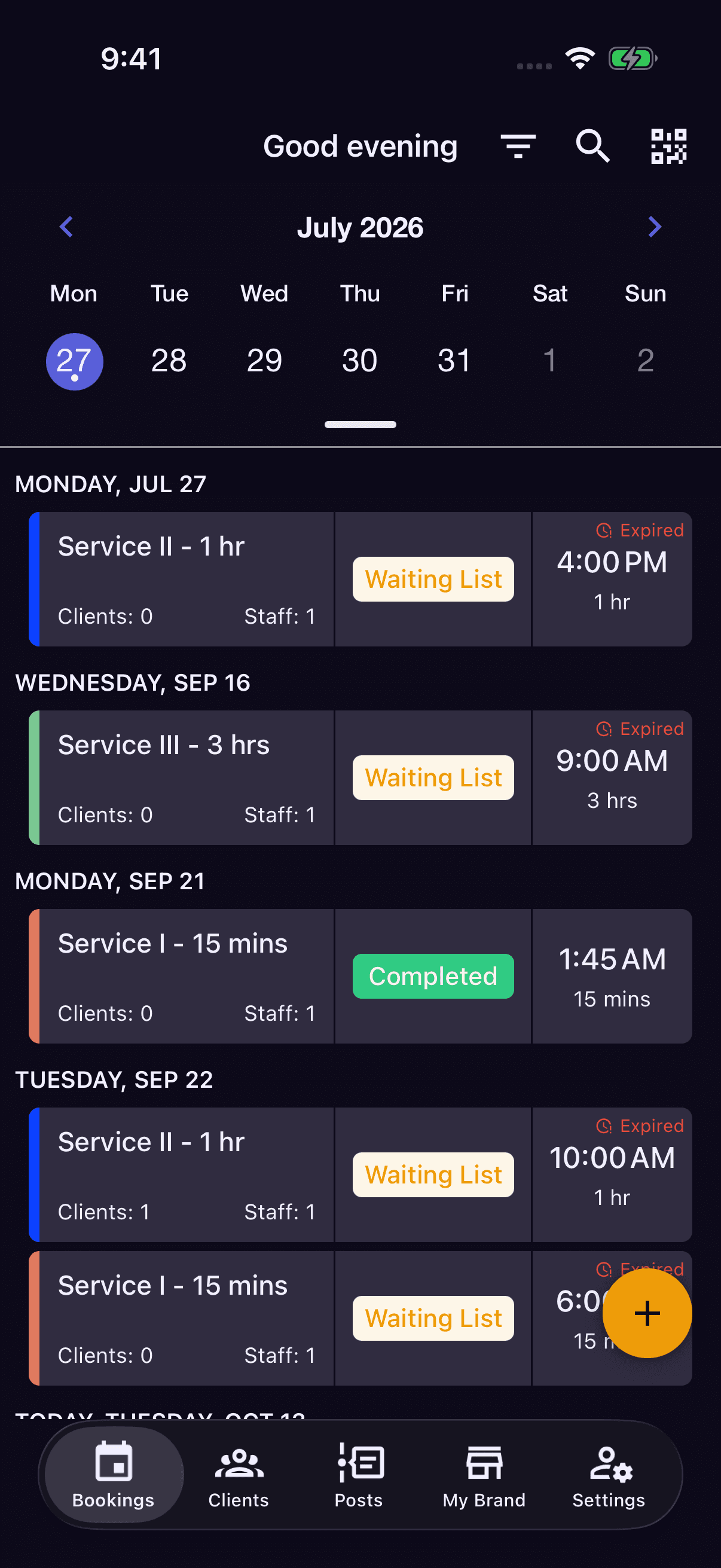Open the QR code scanner icon
This screenshot has width=721, height=1568.
(668, 146)
